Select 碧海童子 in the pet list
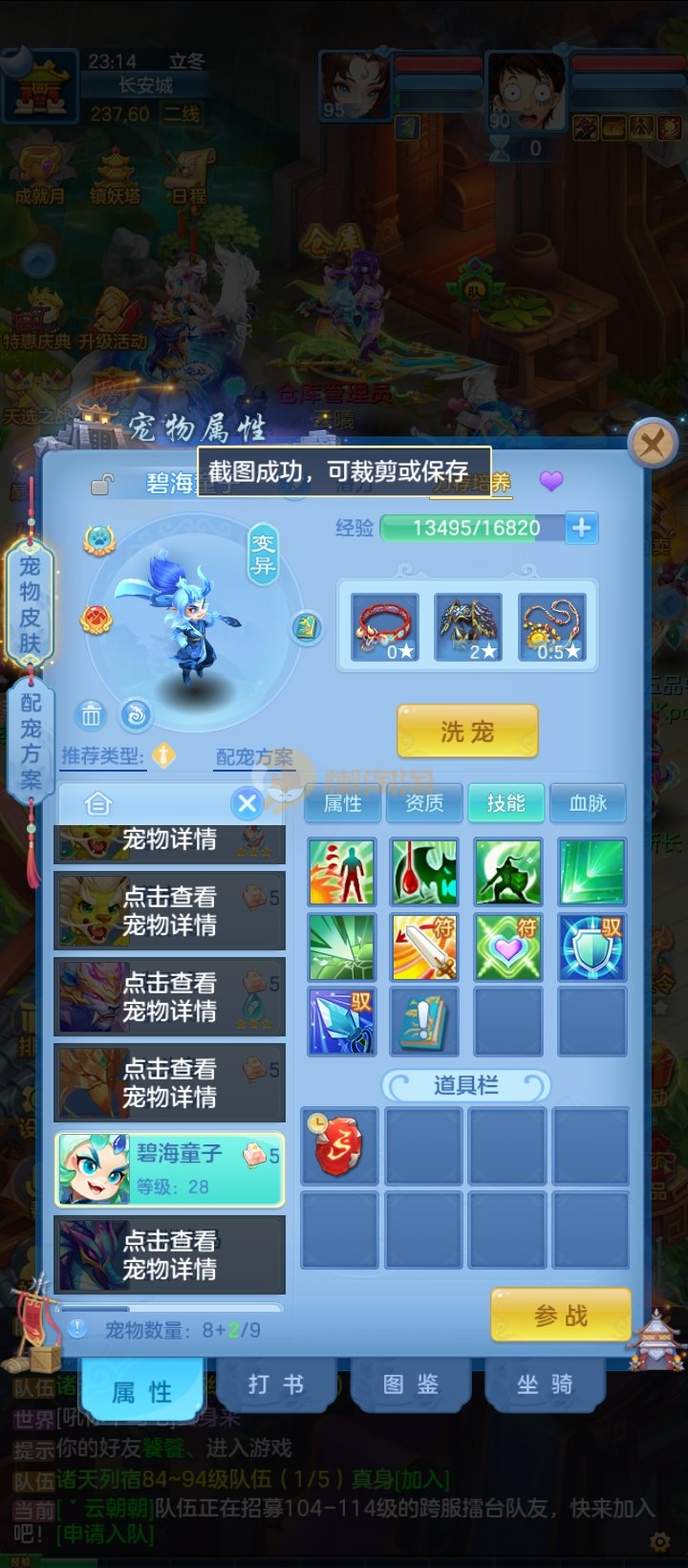Screen dimensions: 688x1568 click(169, 1169)
